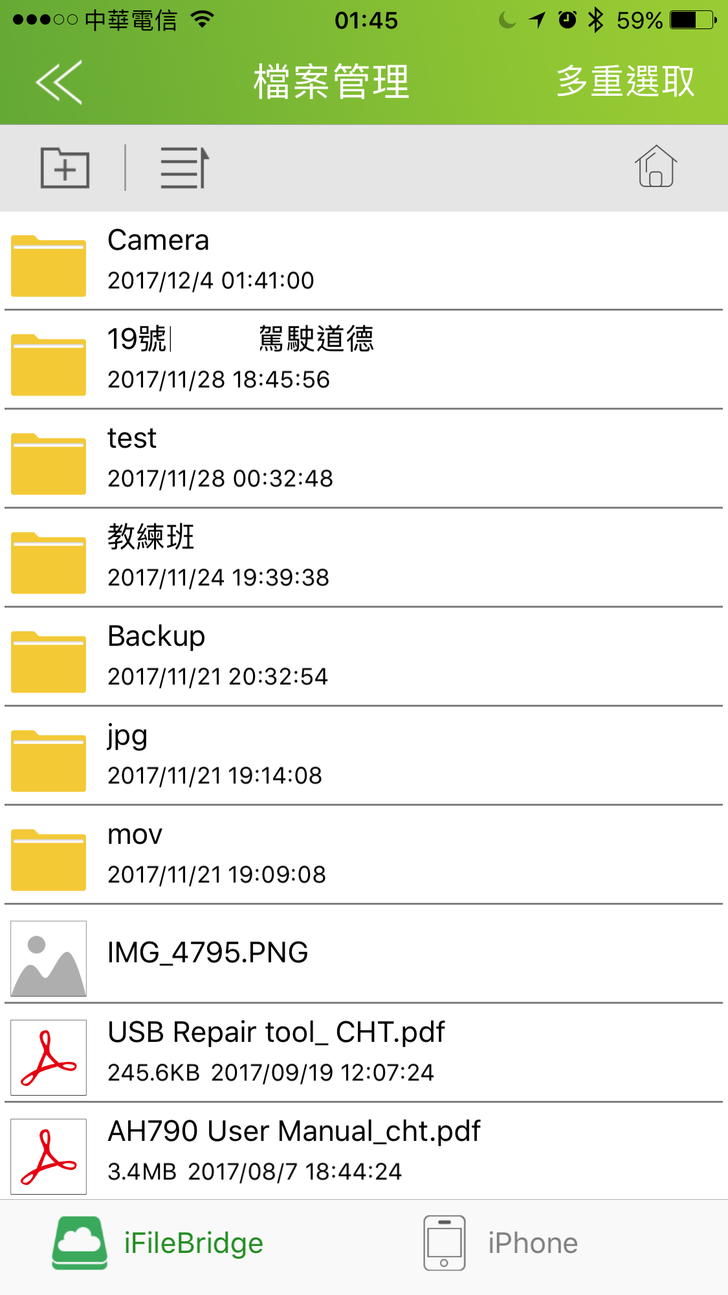
Task: Switch to the iPhone tab
Action: pyautogui.click(x=502, y=1243)
